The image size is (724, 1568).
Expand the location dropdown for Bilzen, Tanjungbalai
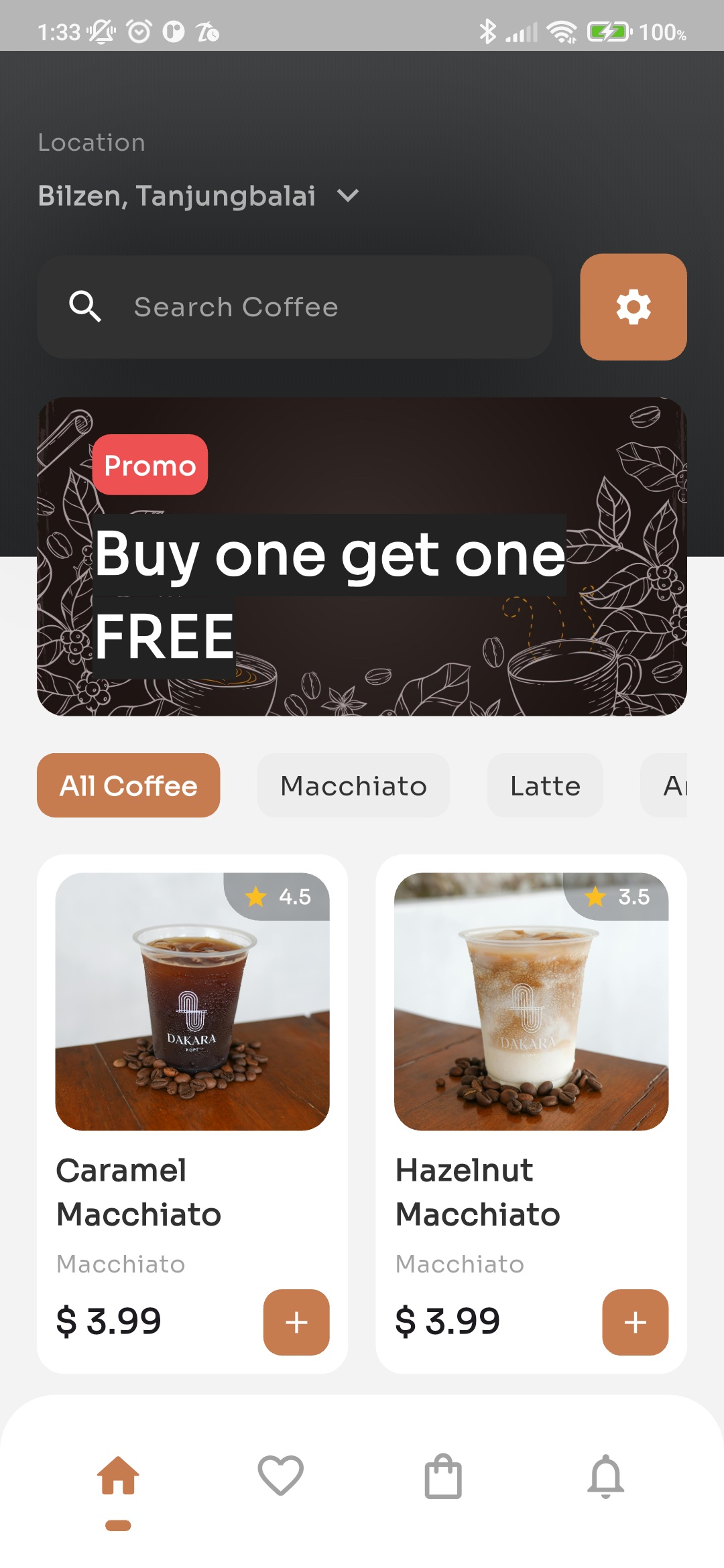coord(176,196)
